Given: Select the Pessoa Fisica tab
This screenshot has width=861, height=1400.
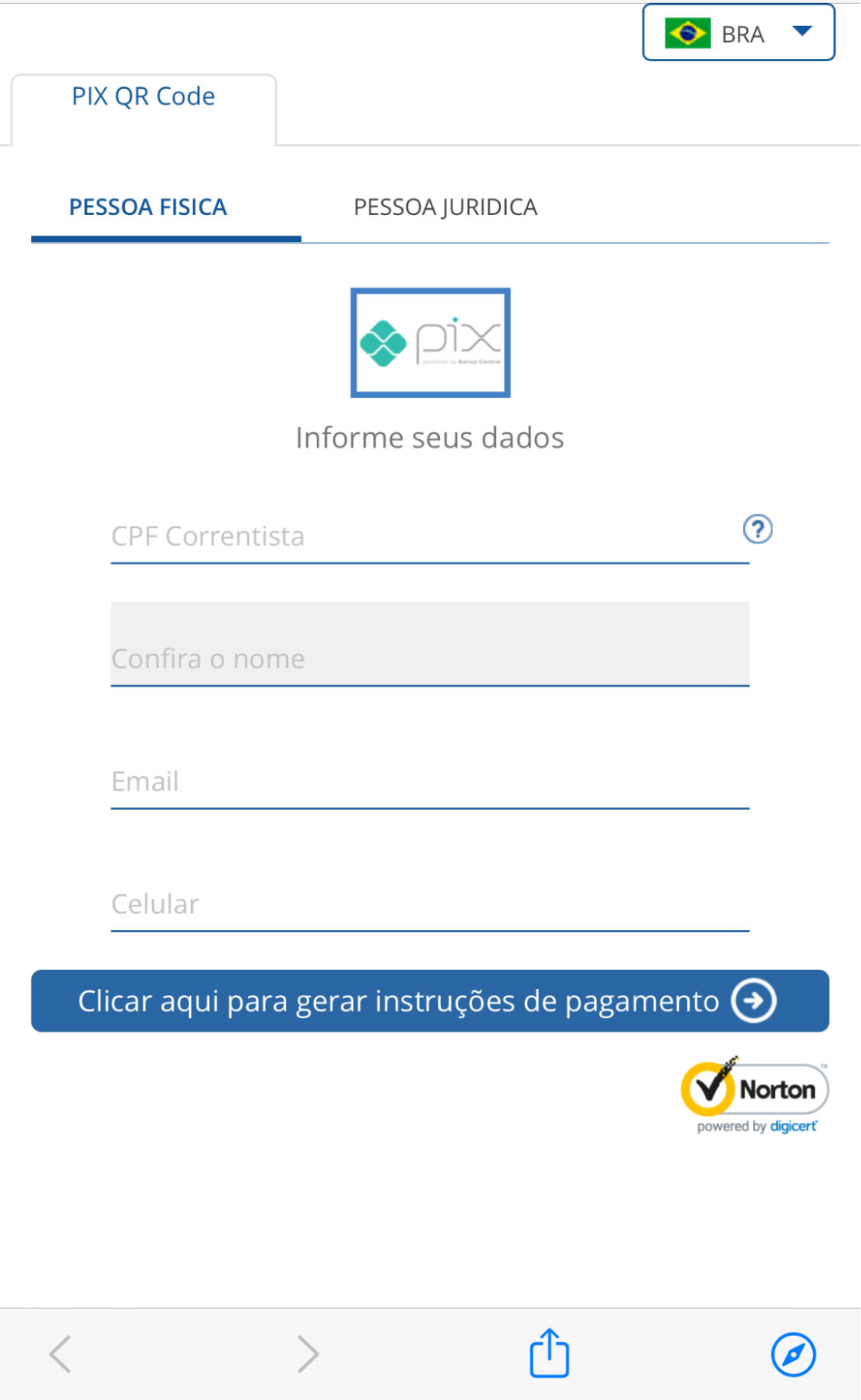Looking at the screenshot, I should click(148, 207).
